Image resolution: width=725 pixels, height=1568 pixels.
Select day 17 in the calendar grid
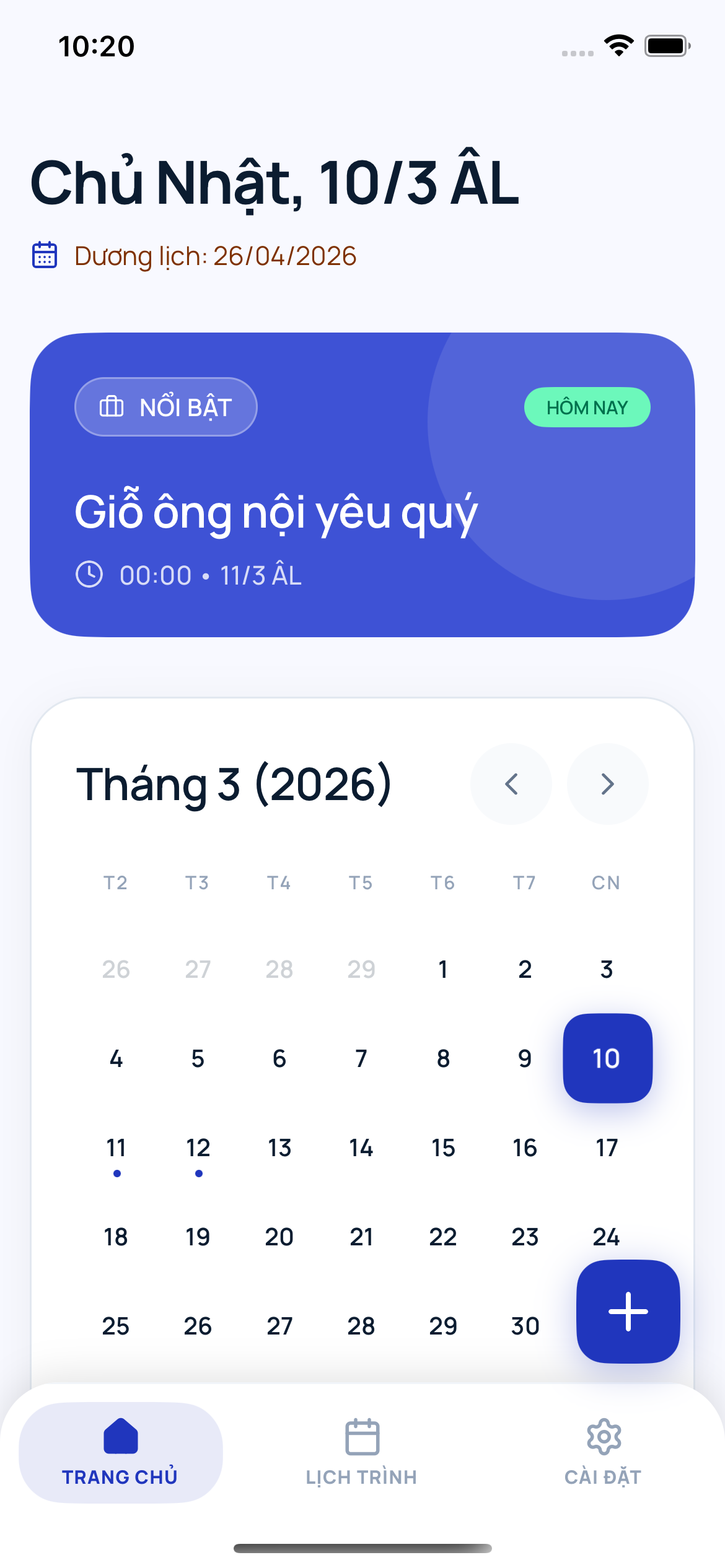point(606,1148)
